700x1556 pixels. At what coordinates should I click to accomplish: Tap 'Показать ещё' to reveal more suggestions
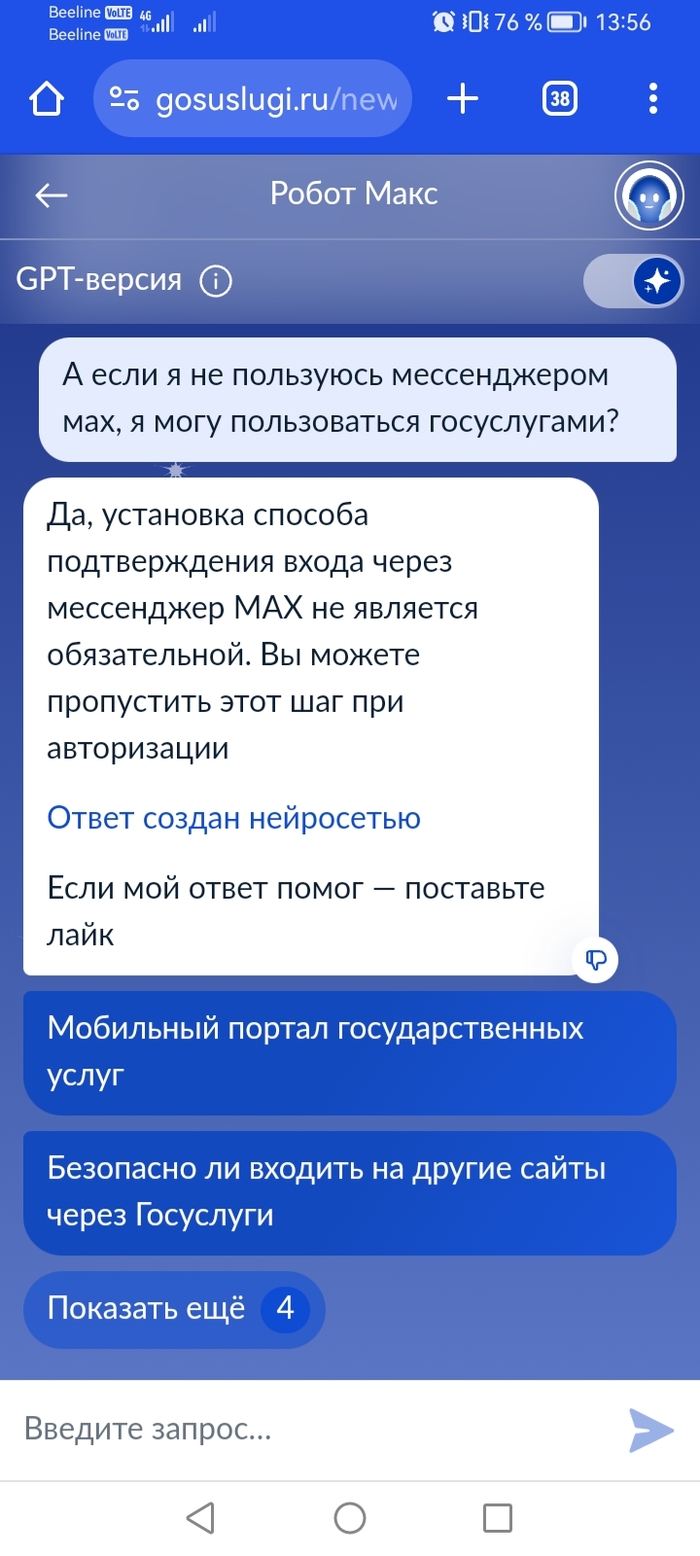pos(174,1309)
